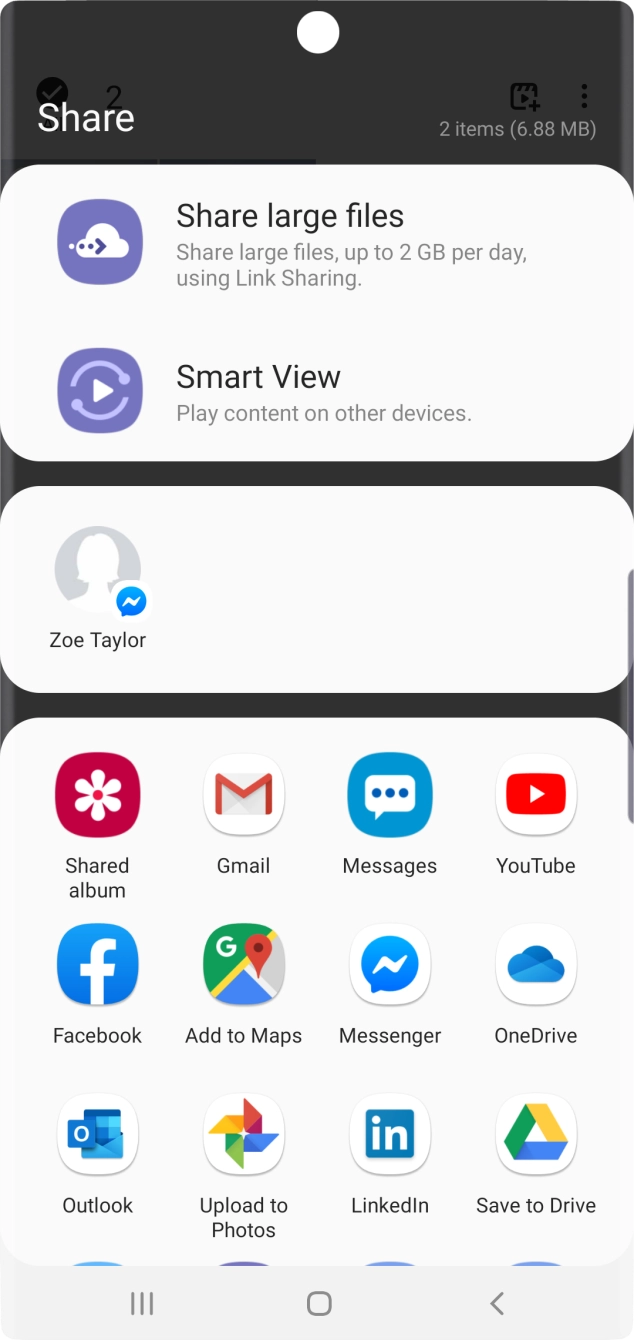Share to Zoe Taylor on Messenger
This screenshot has width=634, height=1340.
[x=98, y=586]
